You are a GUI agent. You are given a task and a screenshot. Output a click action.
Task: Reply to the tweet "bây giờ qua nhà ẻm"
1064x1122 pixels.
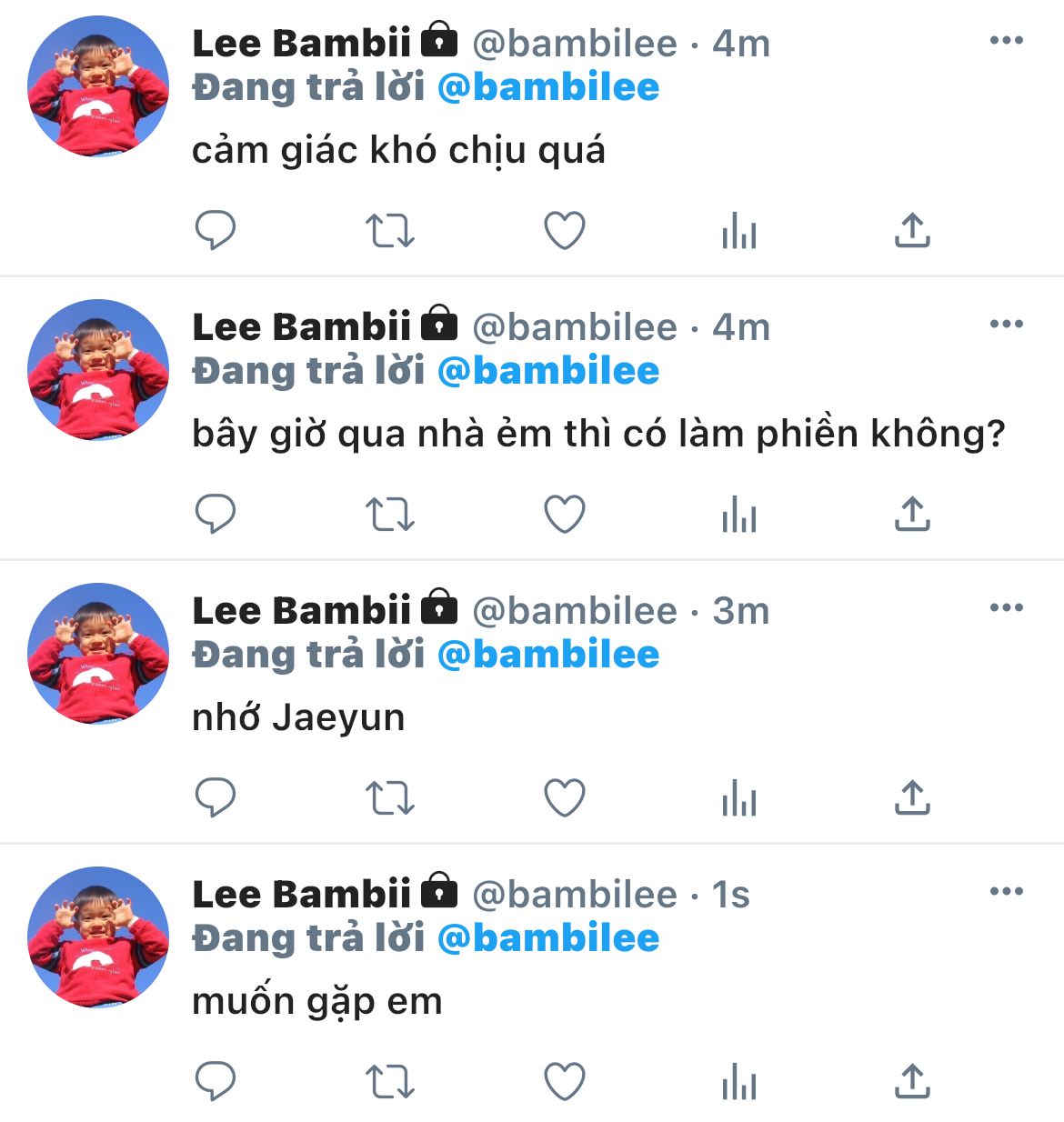click(216, 514)
